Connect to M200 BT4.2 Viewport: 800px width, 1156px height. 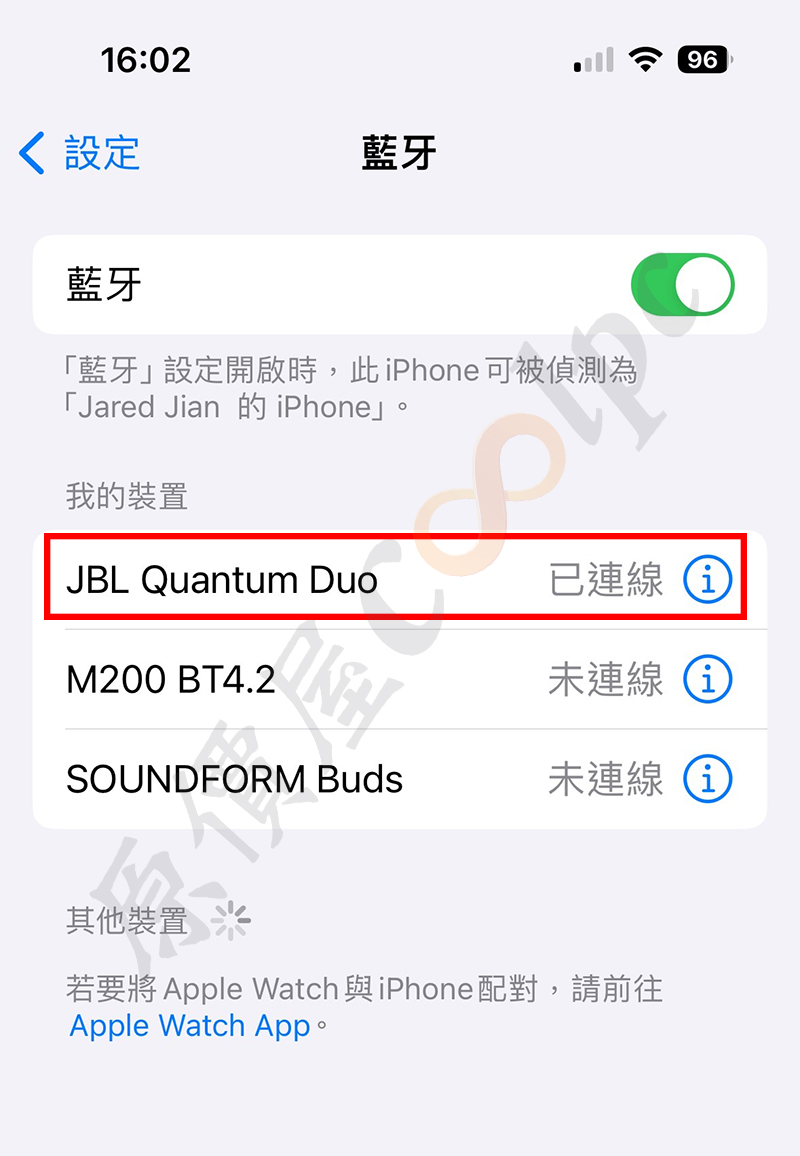click(x=300, y=680)
